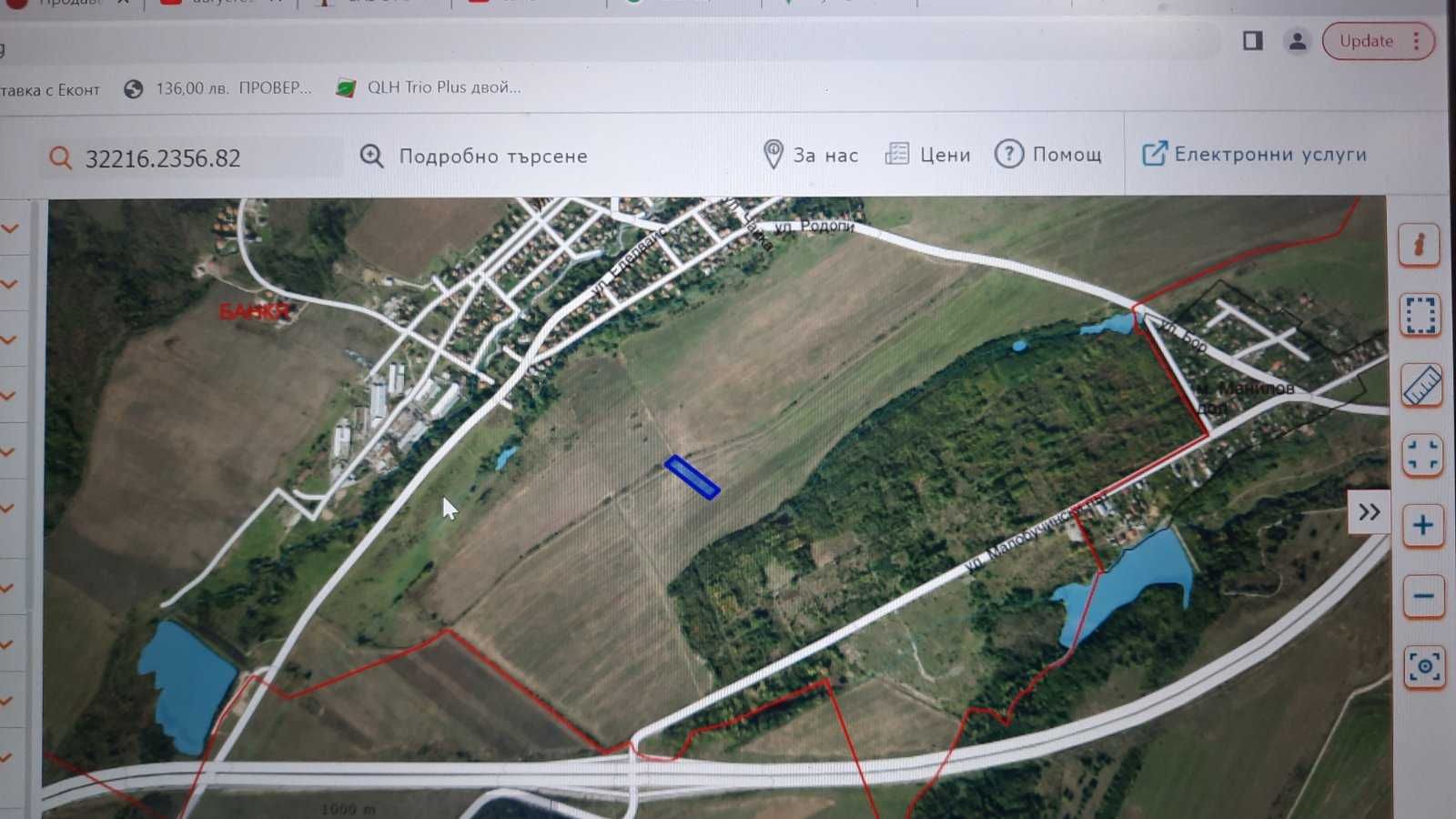Viewport: 1456px width, 819px height.
Task: Select the ruler measure tool
Action: pos(1421,385)
